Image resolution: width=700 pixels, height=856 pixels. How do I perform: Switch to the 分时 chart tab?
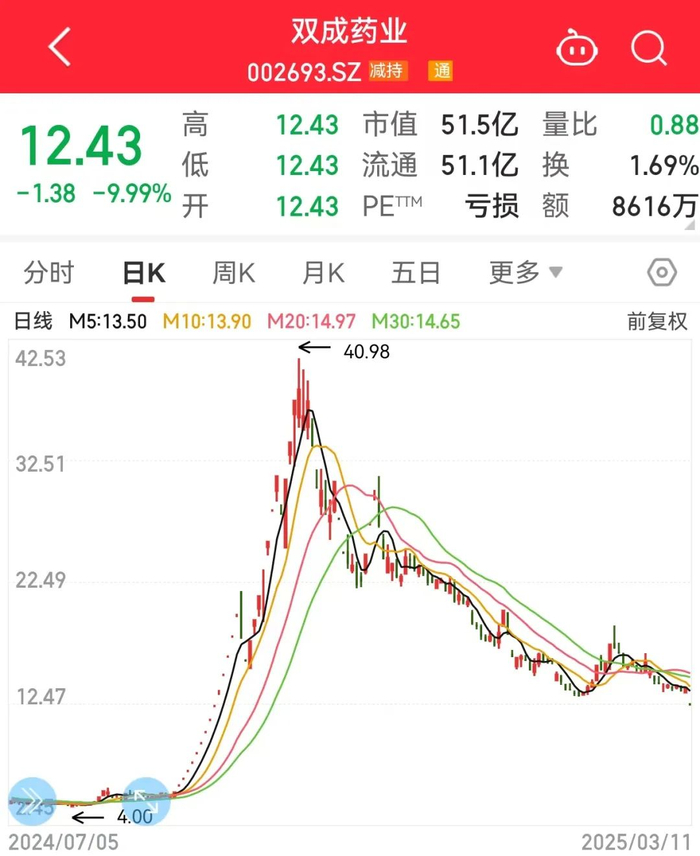pos(49,272)
